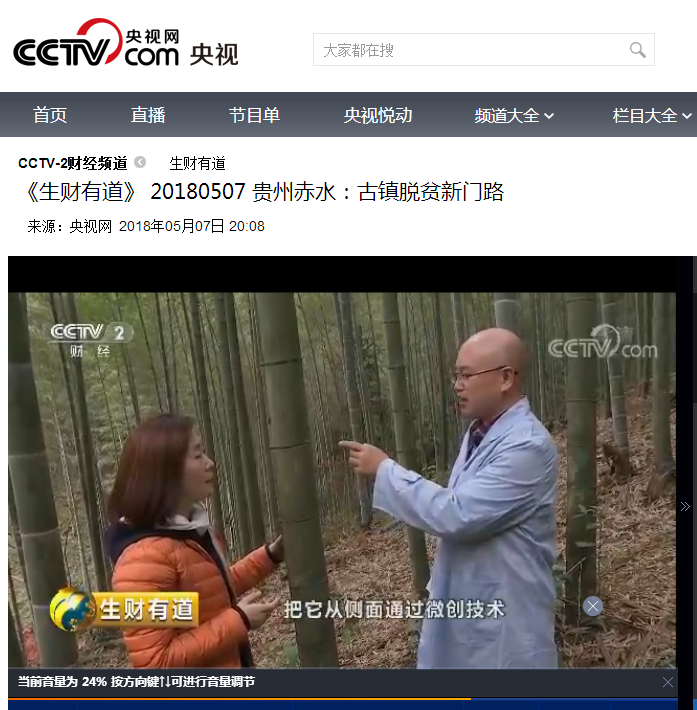Dismiss the volume hint bar
The width and height of the screenshot is (697, 710).
point(668,682)
